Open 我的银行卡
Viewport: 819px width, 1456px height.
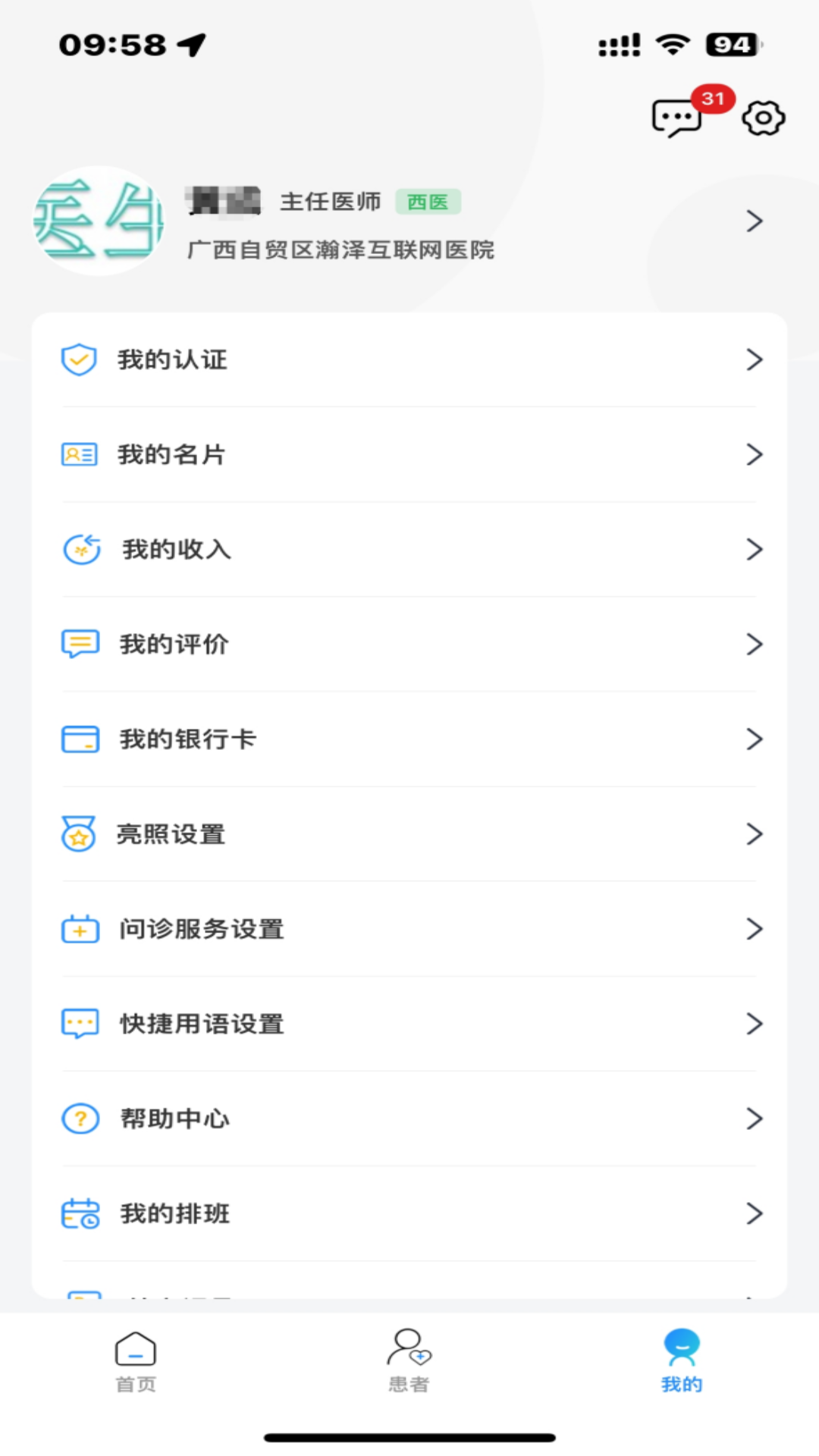(409, 739)
